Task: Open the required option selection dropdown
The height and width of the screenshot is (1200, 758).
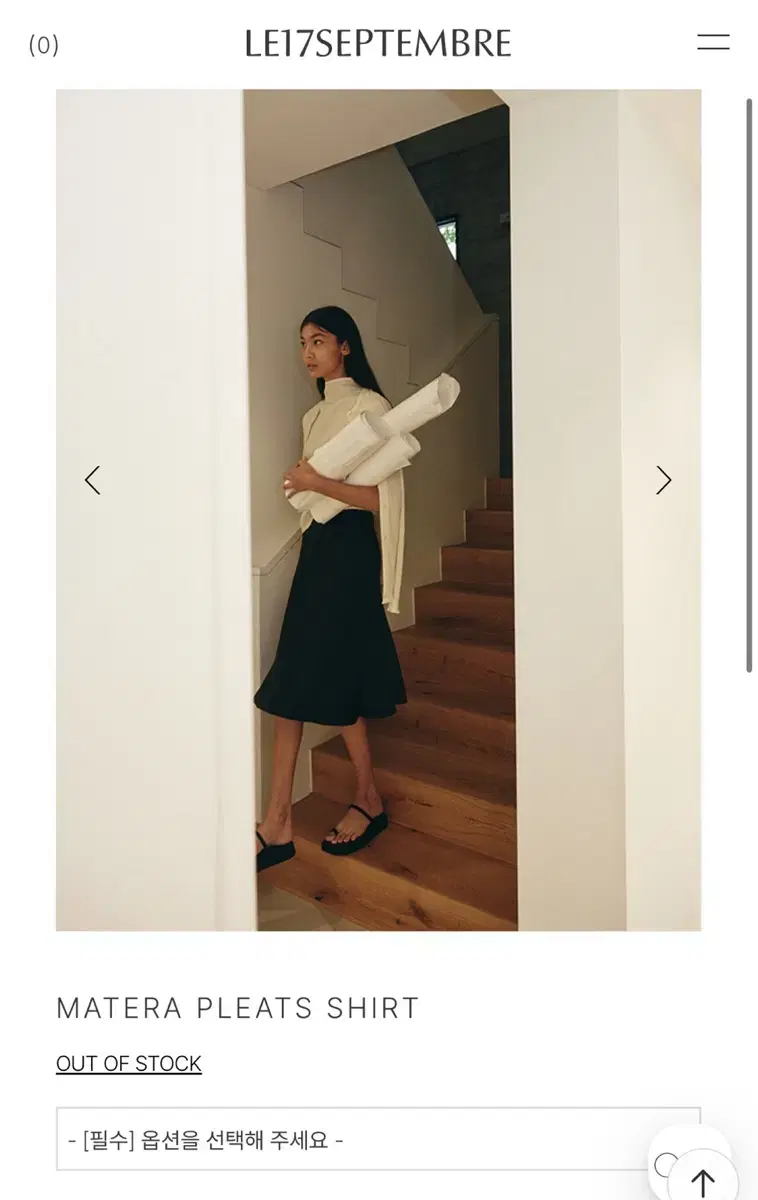Action: tap(378, 1139)
